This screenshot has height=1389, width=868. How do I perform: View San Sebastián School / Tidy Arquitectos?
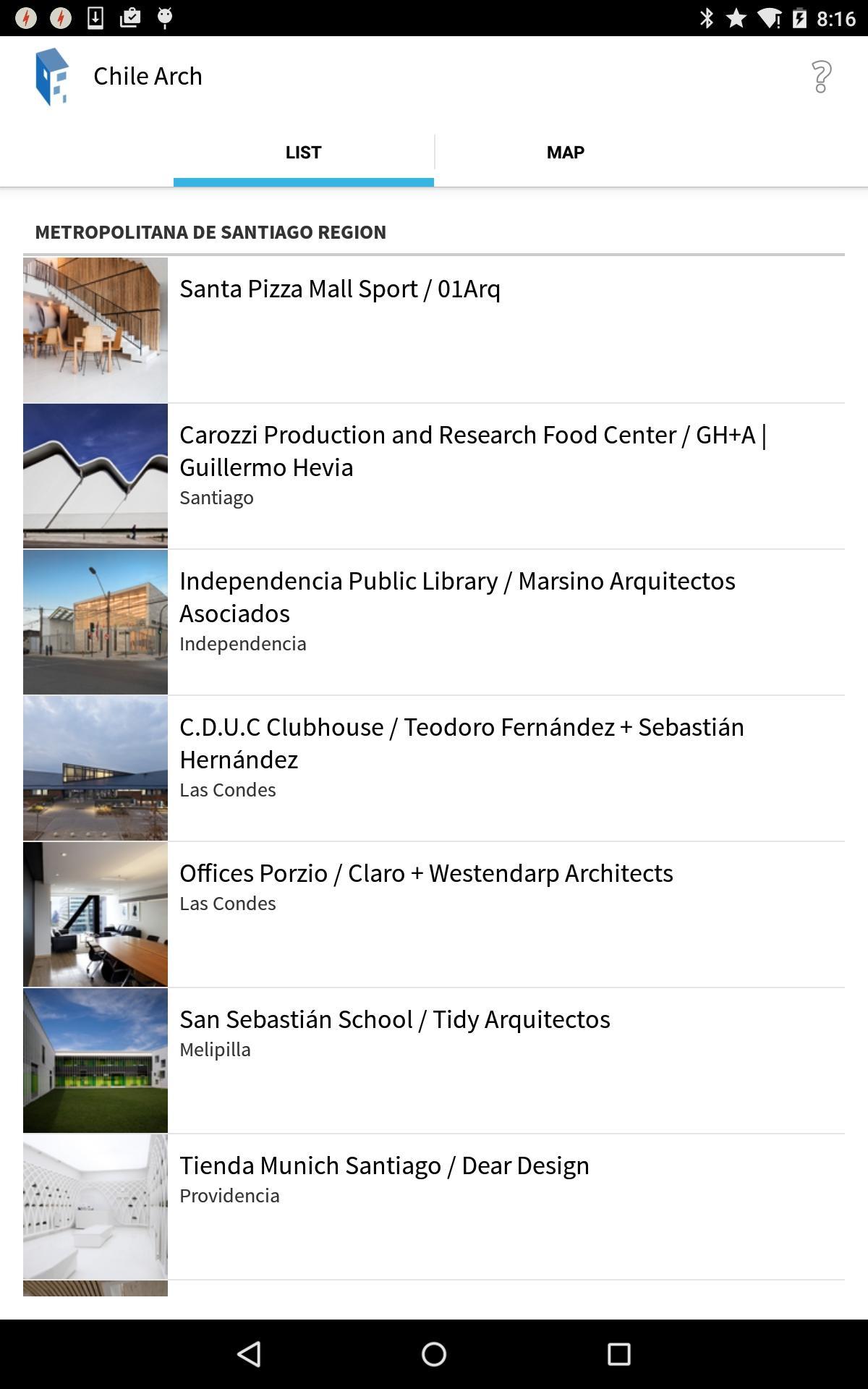[434, 1061]
